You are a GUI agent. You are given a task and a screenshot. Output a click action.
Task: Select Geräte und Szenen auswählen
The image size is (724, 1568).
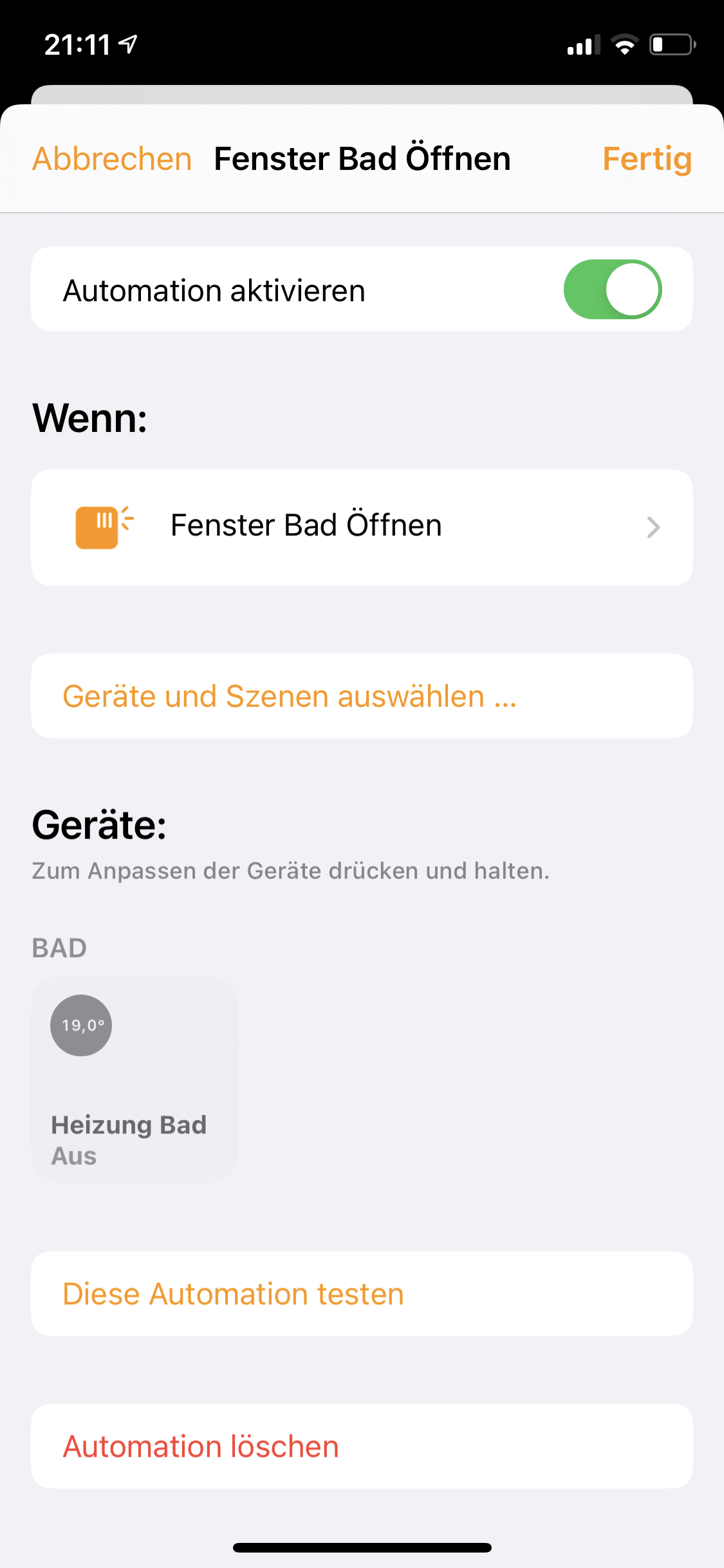click(x=362, y=696)
